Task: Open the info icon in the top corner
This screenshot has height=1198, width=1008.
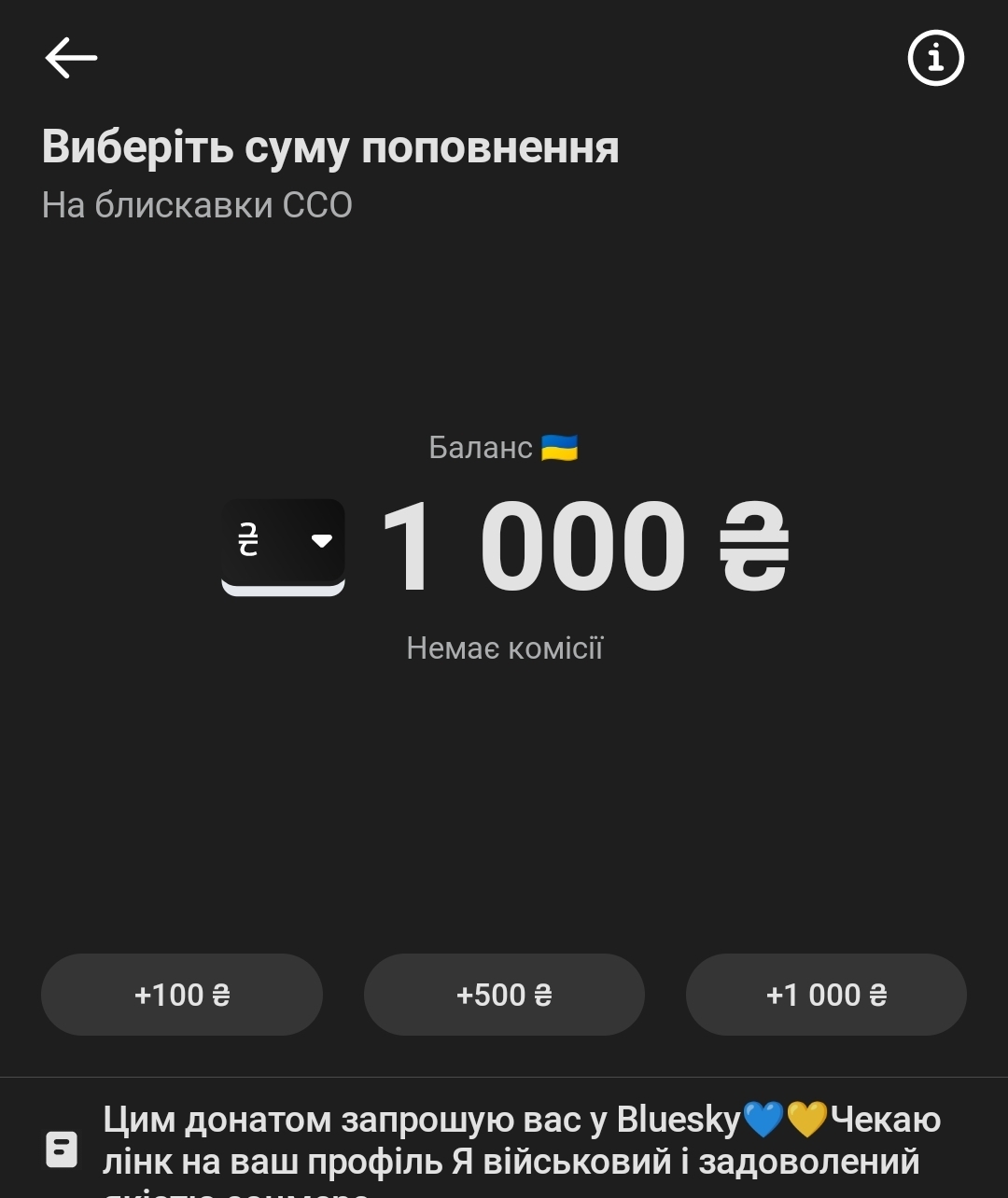Action: tap(935, 58)
